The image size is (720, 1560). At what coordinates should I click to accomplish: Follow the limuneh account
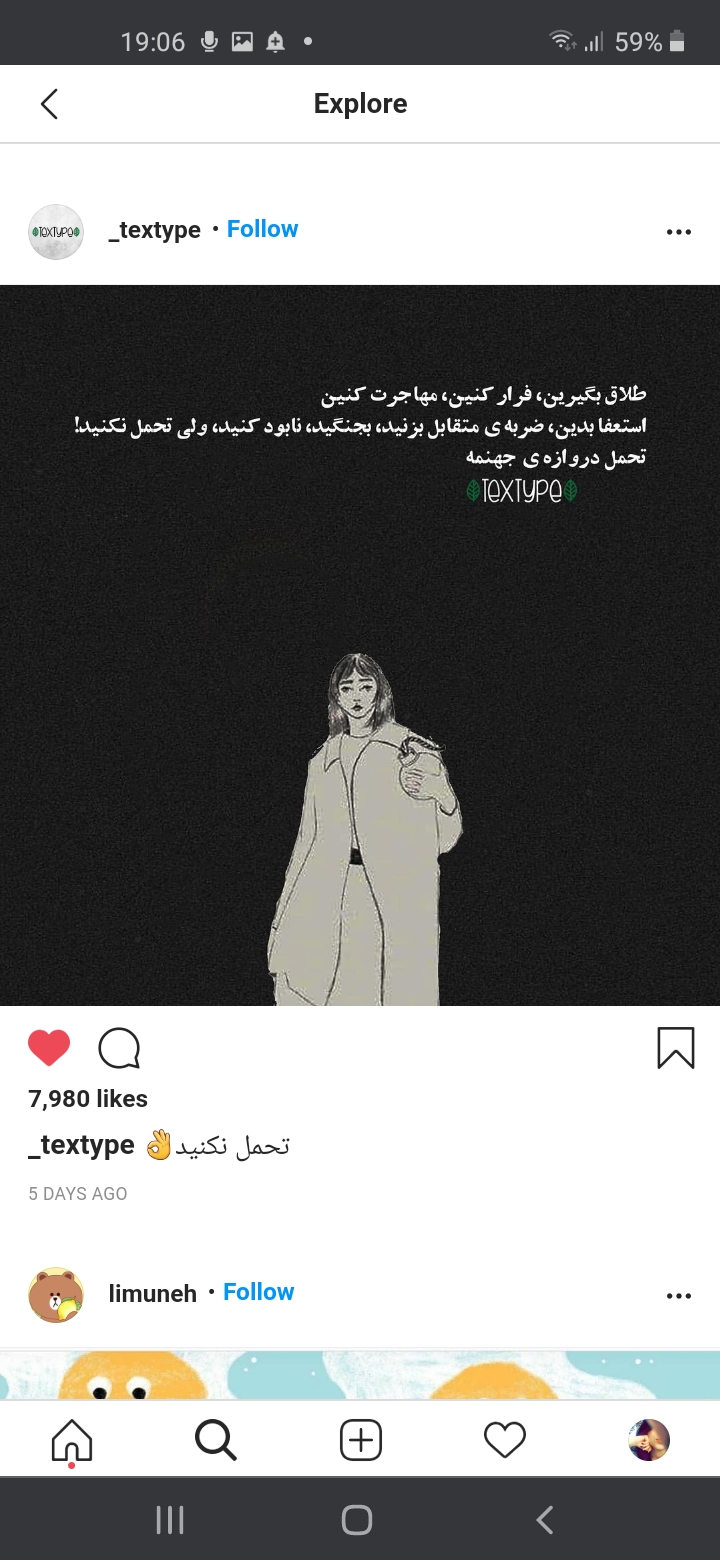coord(258,1292)
